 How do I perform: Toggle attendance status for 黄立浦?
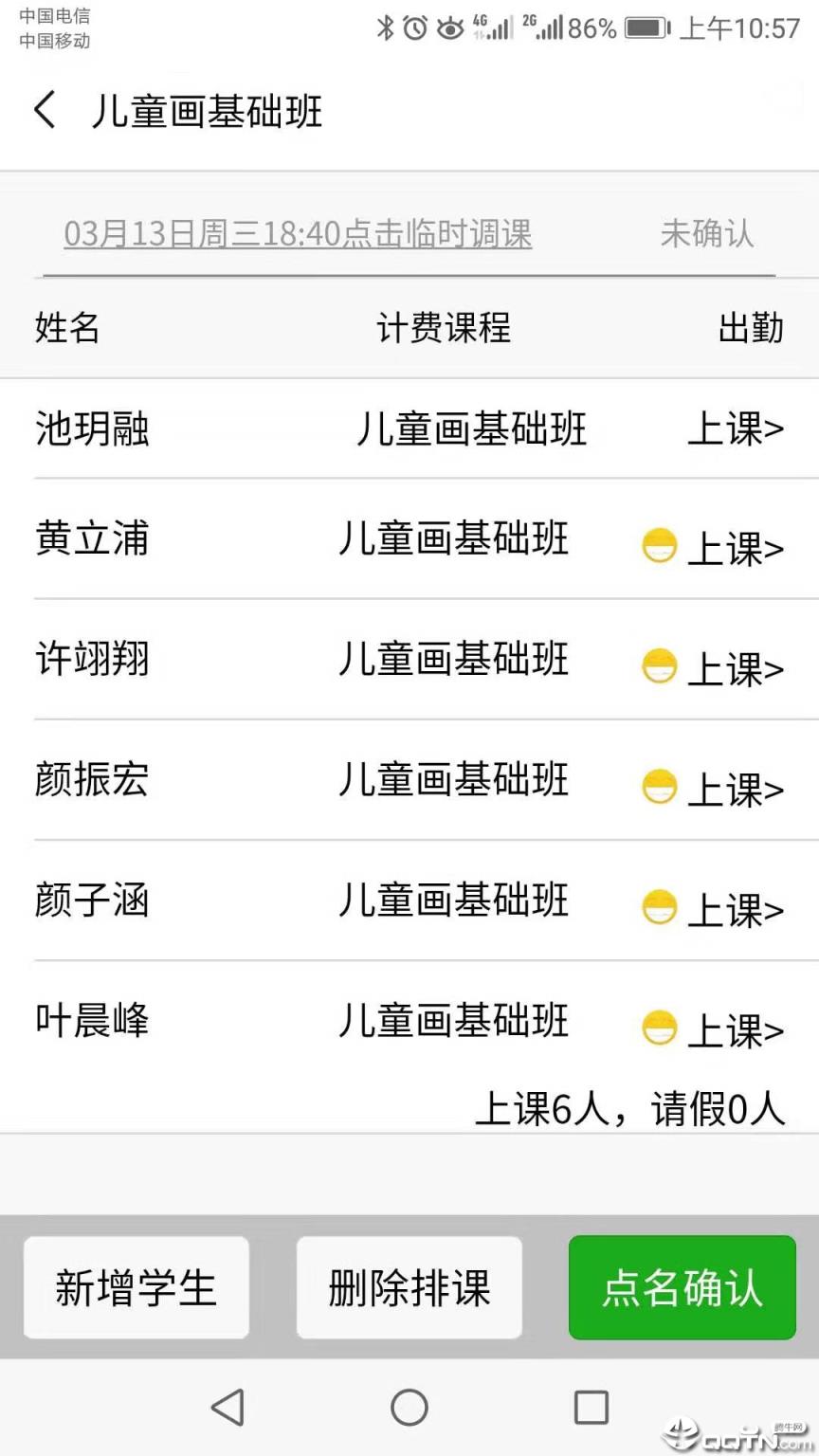(735, 548)
